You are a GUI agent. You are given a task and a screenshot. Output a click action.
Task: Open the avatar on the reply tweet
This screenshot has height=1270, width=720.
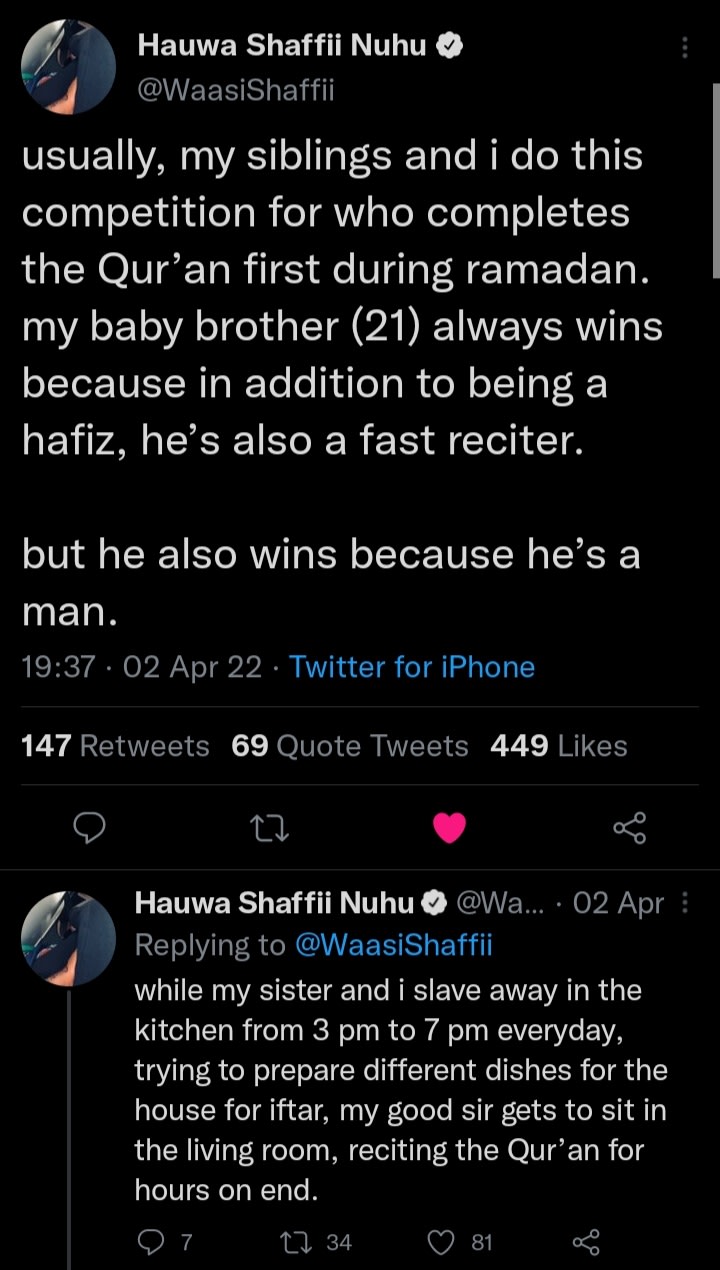pyautogui.click(x=69, y=937)
